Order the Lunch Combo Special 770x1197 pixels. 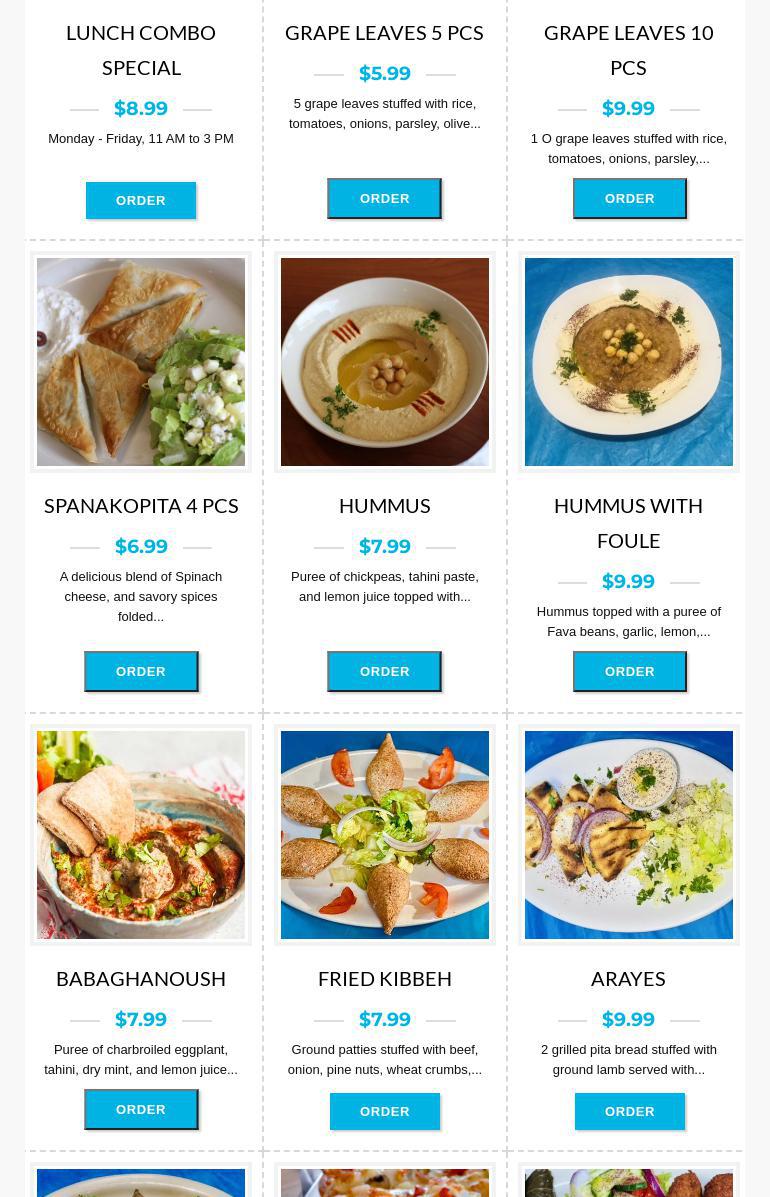click(141, 200)
